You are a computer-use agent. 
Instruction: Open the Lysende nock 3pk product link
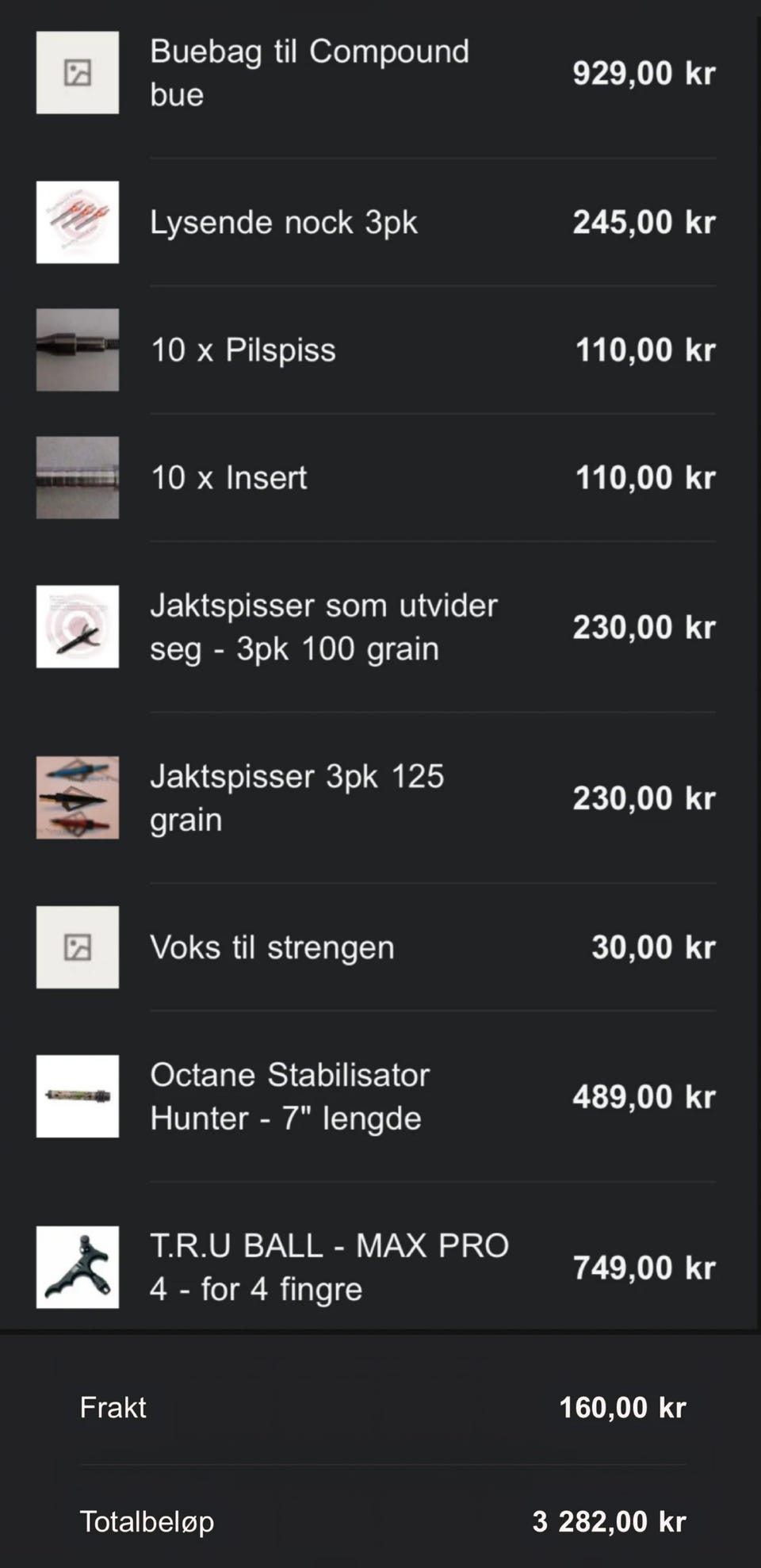coord(282,222)
